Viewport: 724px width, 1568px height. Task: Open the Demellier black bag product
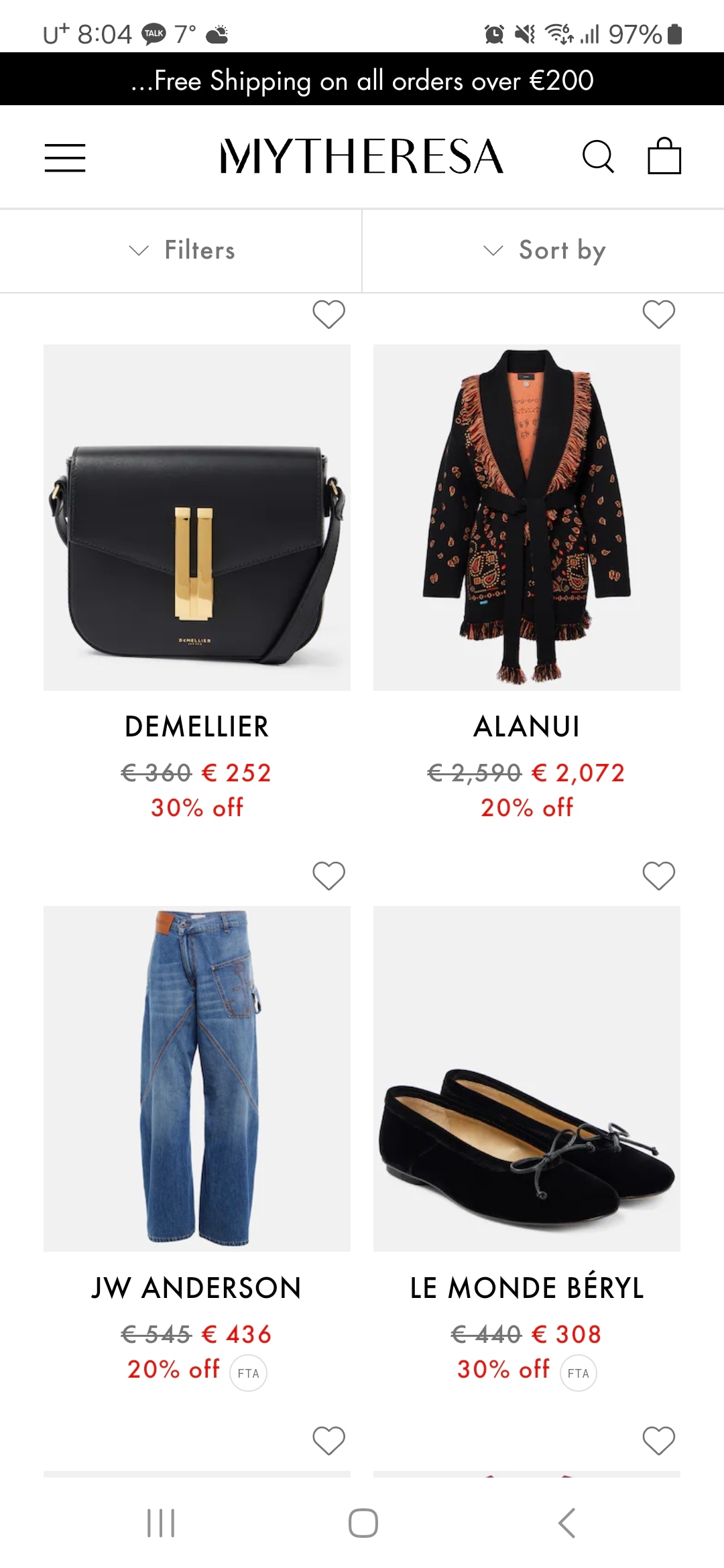(x=197, y=517)
